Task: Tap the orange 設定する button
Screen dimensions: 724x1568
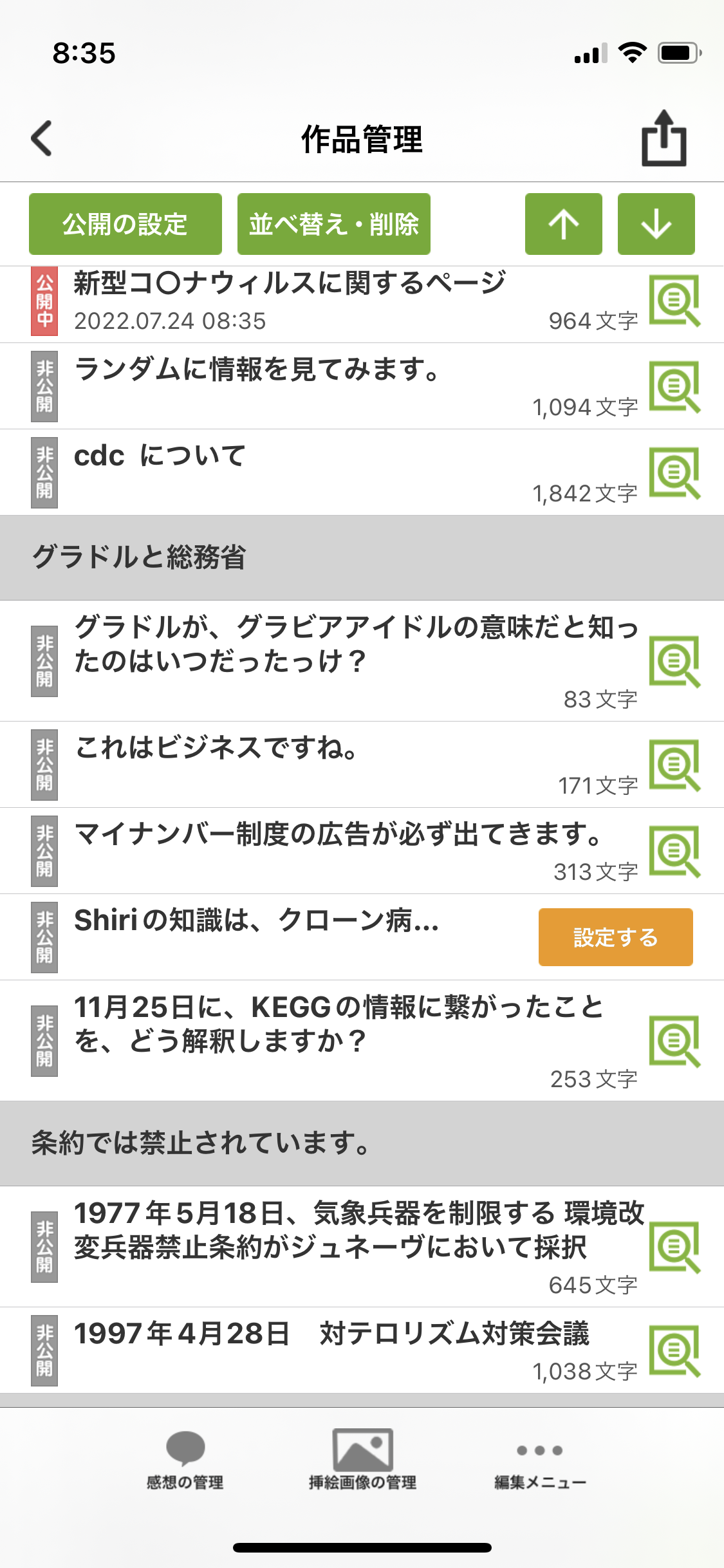Action: click(x=615, y=937)
